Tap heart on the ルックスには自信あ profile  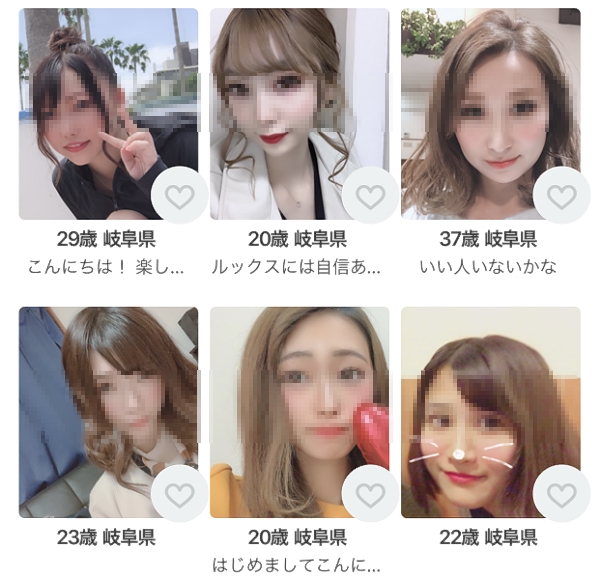point(370,196)
